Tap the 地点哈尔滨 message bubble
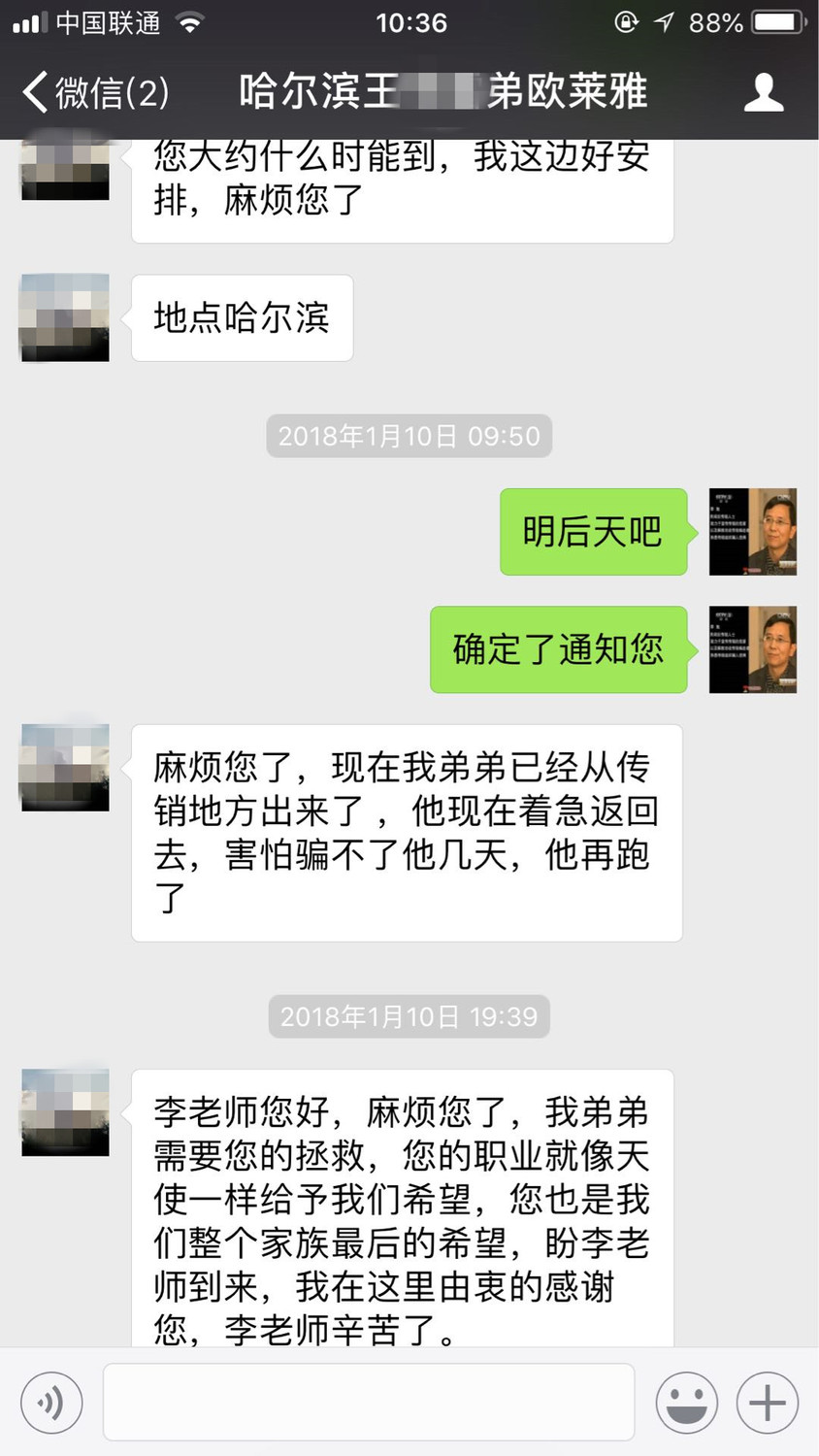Image resolution: width=819 pixels, height=1456 pixels. (x=241, y=317)
